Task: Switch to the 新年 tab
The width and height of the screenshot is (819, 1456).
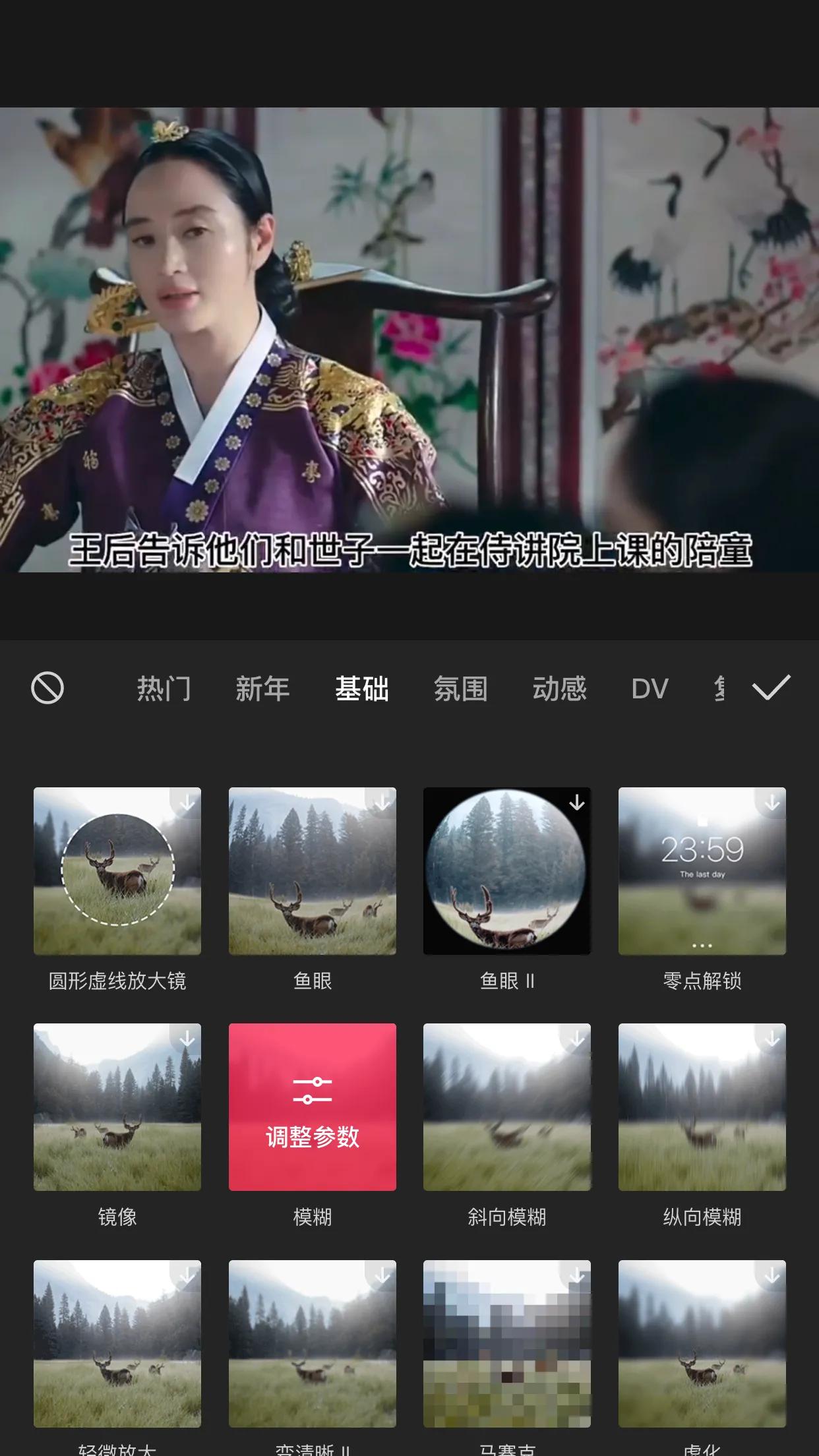Action: pyautogui.click(x=262, y=688)
